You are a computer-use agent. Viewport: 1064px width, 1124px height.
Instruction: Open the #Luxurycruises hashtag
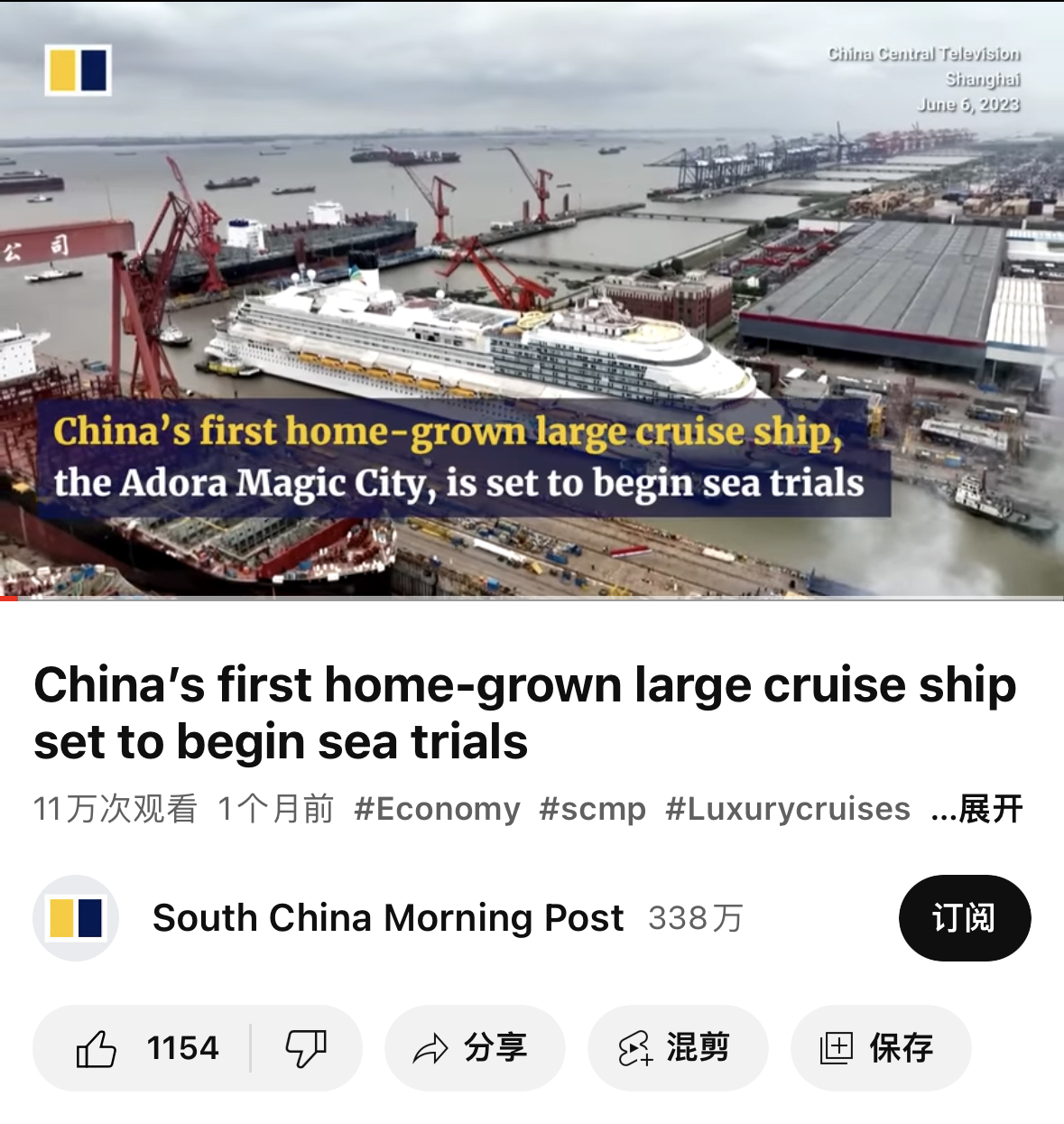click(787, 810)
